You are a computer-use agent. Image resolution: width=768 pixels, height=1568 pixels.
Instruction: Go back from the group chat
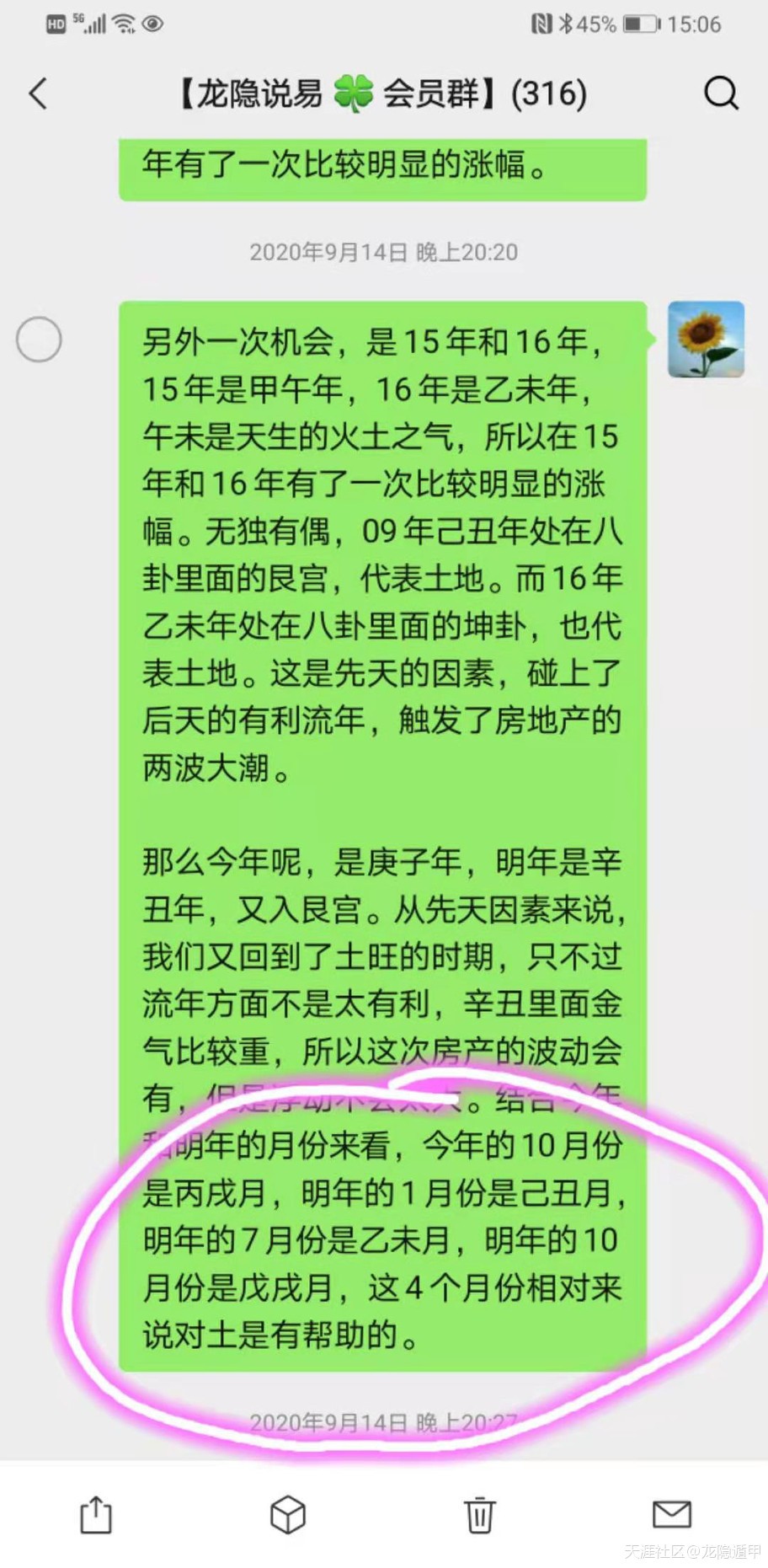(38, 94)
